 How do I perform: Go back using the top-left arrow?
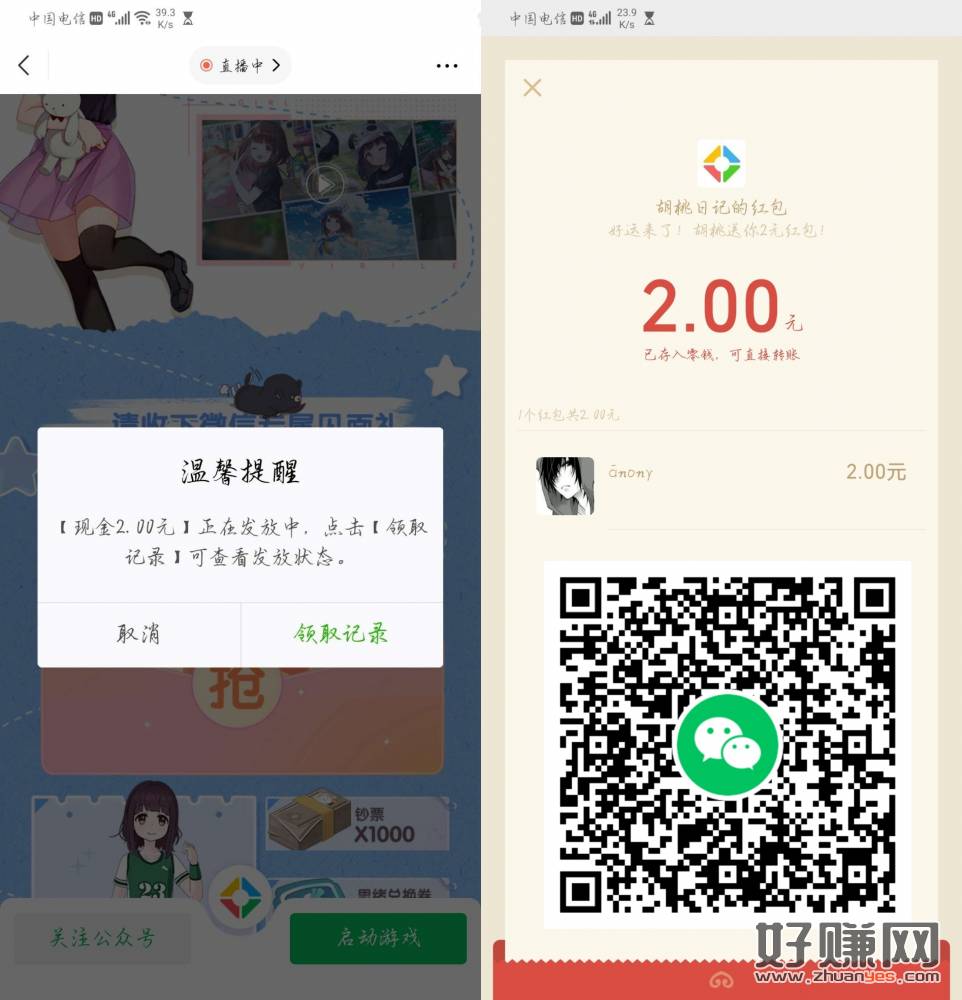[x=24, y=66]
